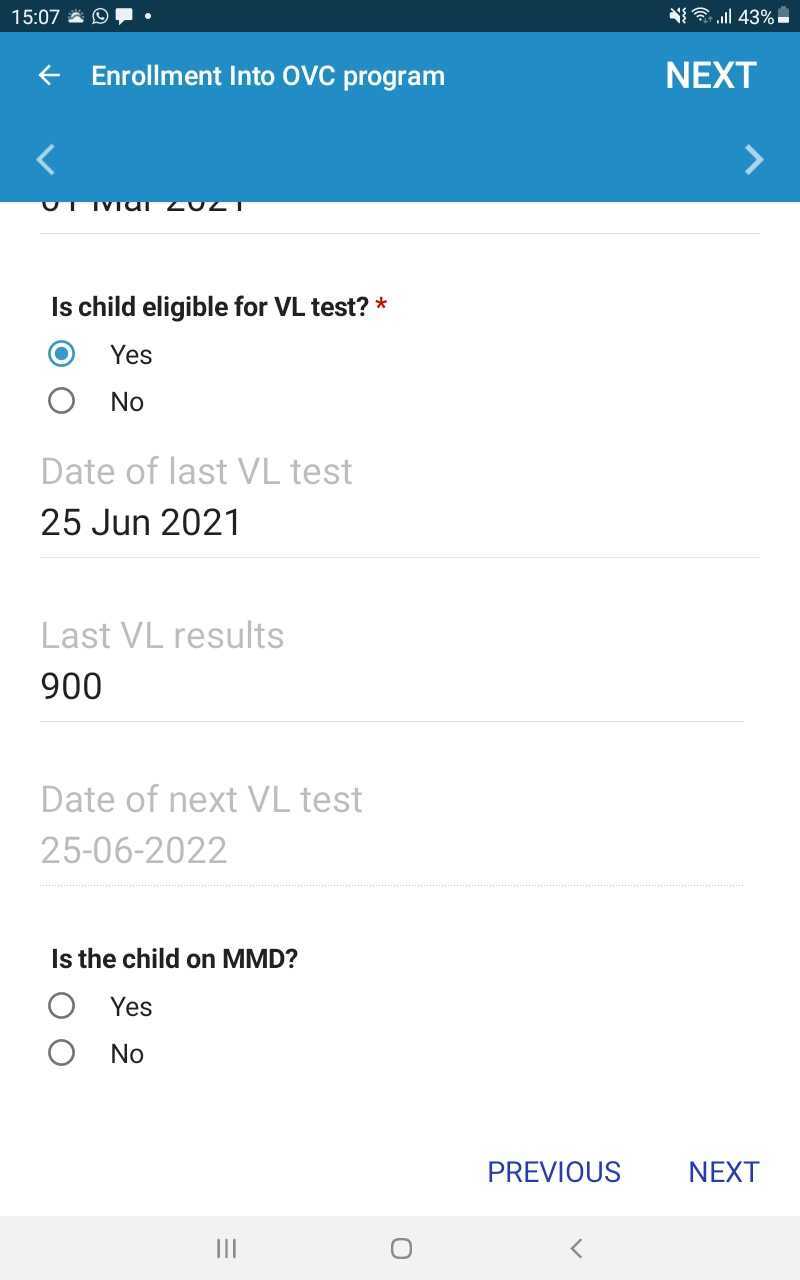Viewport: 800px width, 1280px height.
Task: Tap the right chevron to view next question
Action: click(x=754, y=159)
